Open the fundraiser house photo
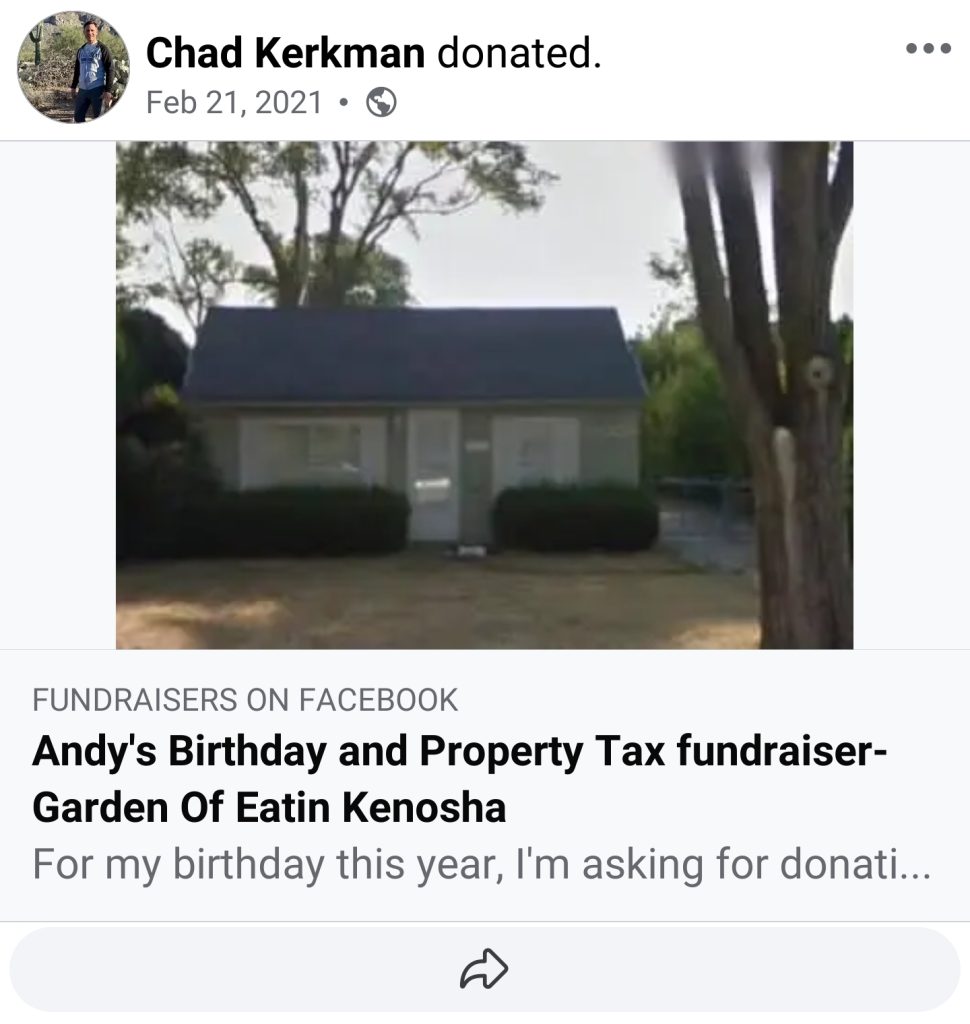 [484, 395]
